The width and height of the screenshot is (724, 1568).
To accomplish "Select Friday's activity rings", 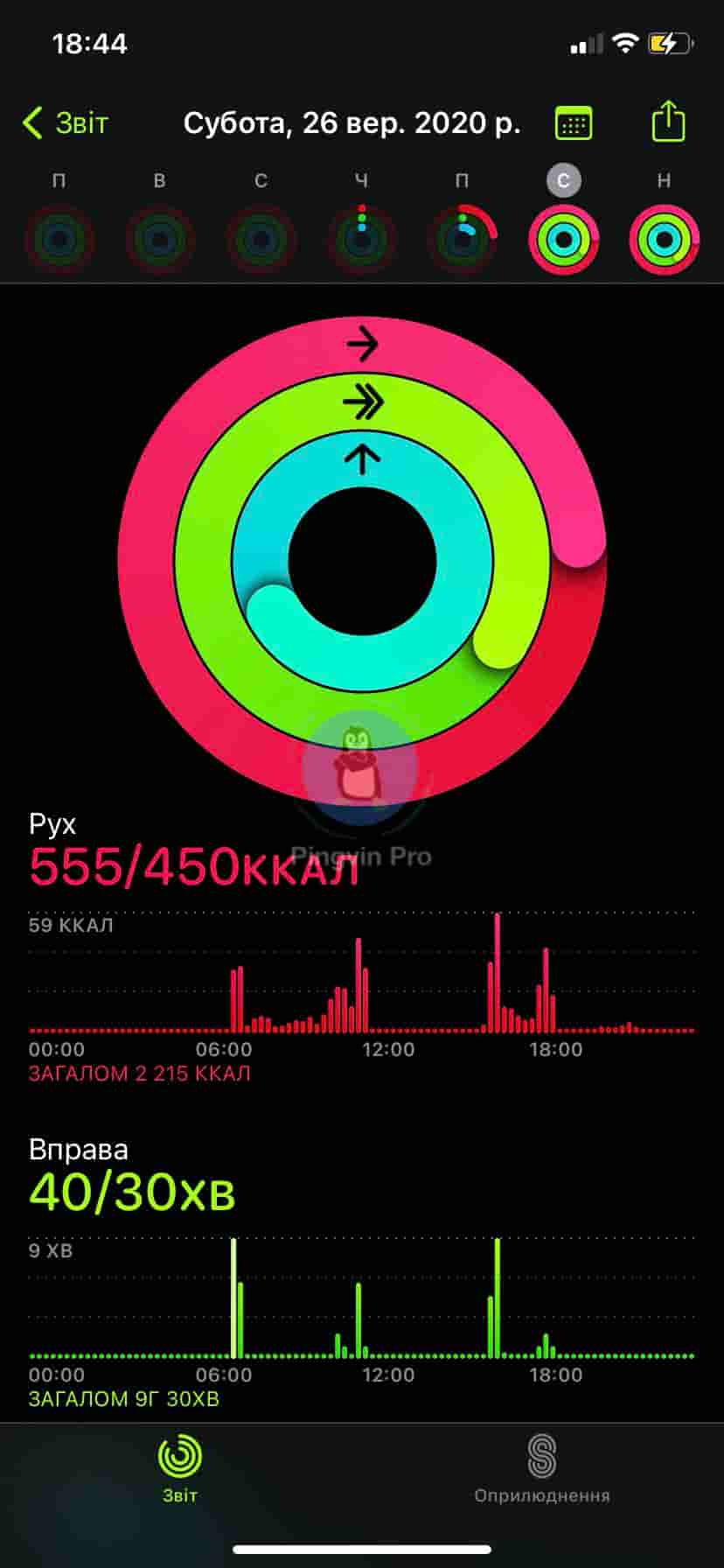I will (x=463, y=239).
